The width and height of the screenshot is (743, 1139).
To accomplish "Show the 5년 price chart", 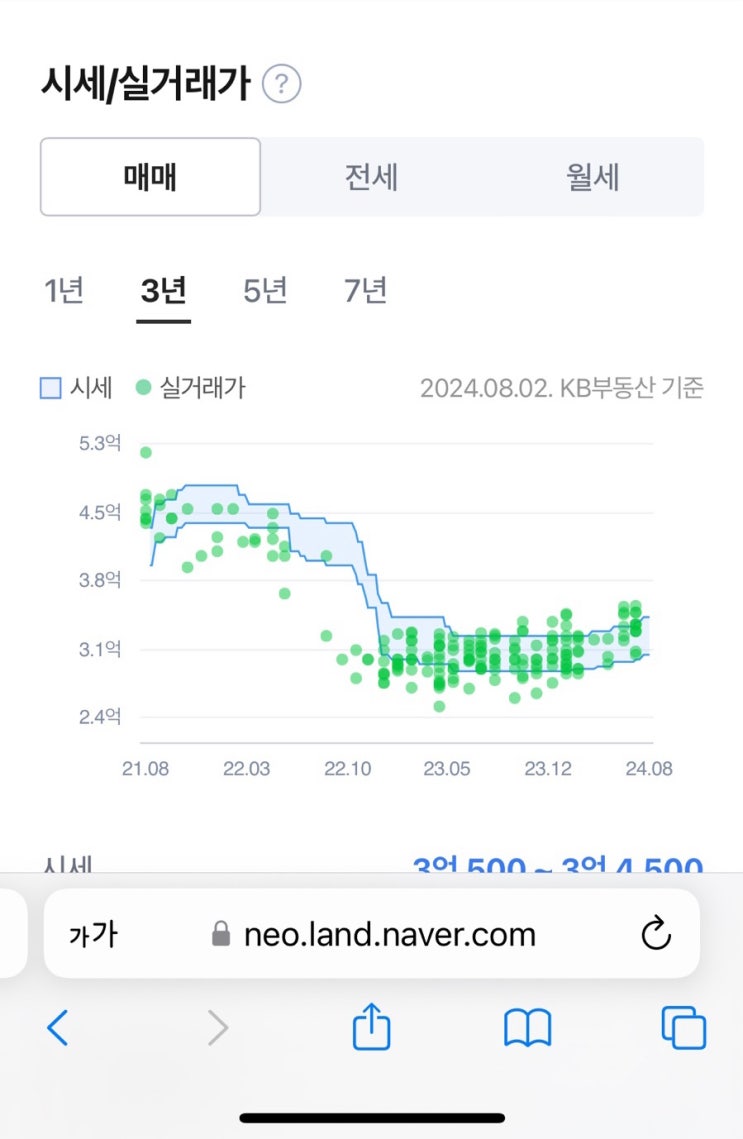I will 264,291.
